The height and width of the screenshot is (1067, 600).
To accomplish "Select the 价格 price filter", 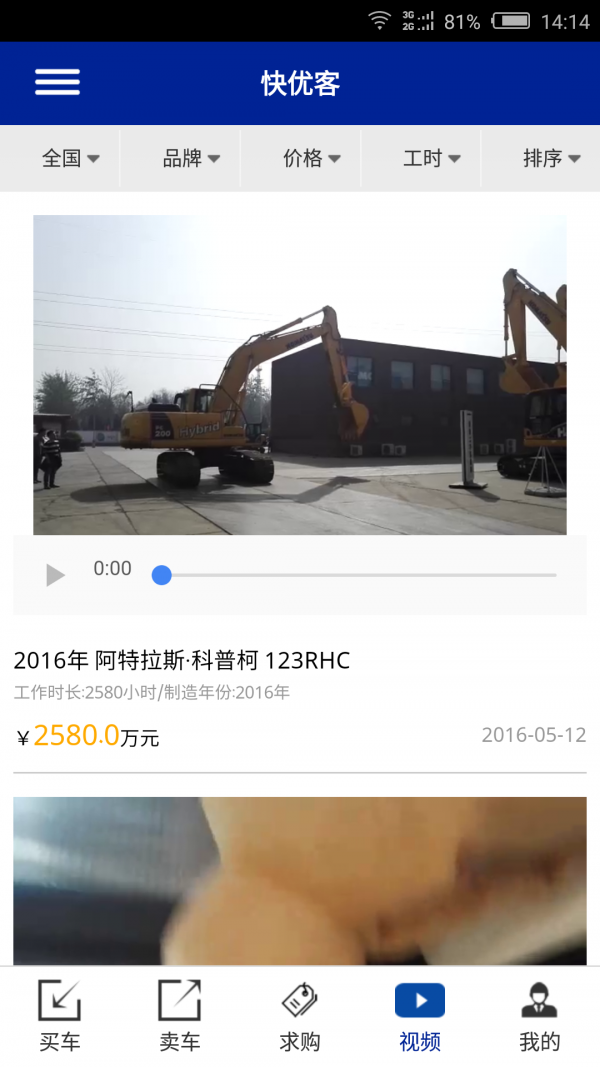I will [x=310, y=158].
